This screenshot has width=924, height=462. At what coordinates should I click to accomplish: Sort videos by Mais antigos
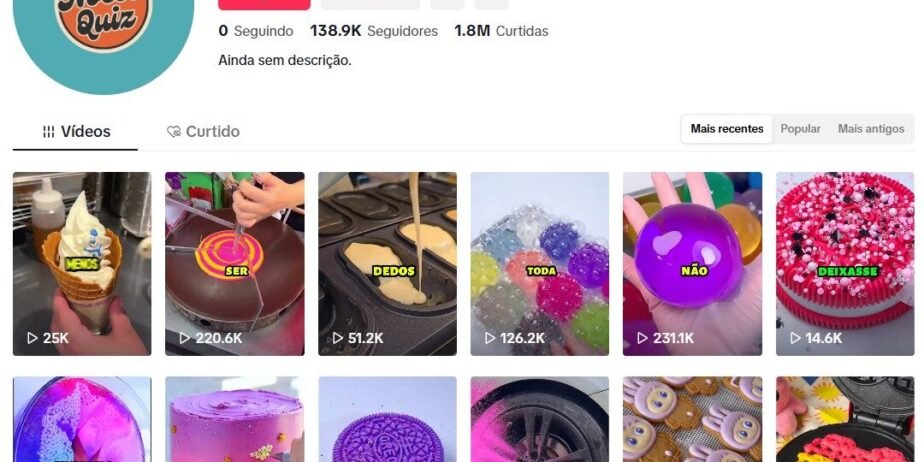(x=870, y=129)
